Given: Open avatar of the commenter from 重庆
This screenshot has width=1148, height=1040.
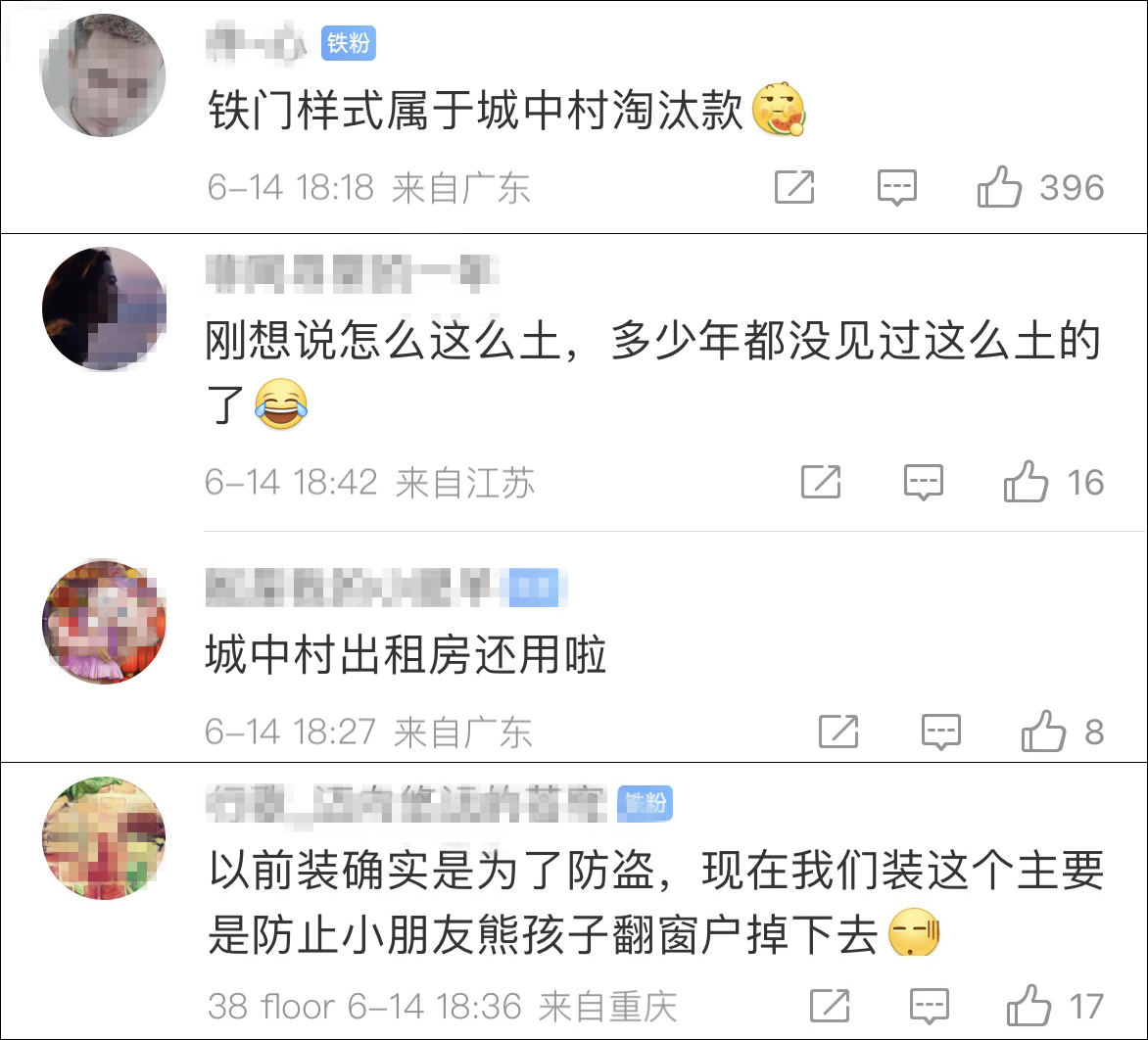Looking at the screenshot, I should (x=105, y=839).
